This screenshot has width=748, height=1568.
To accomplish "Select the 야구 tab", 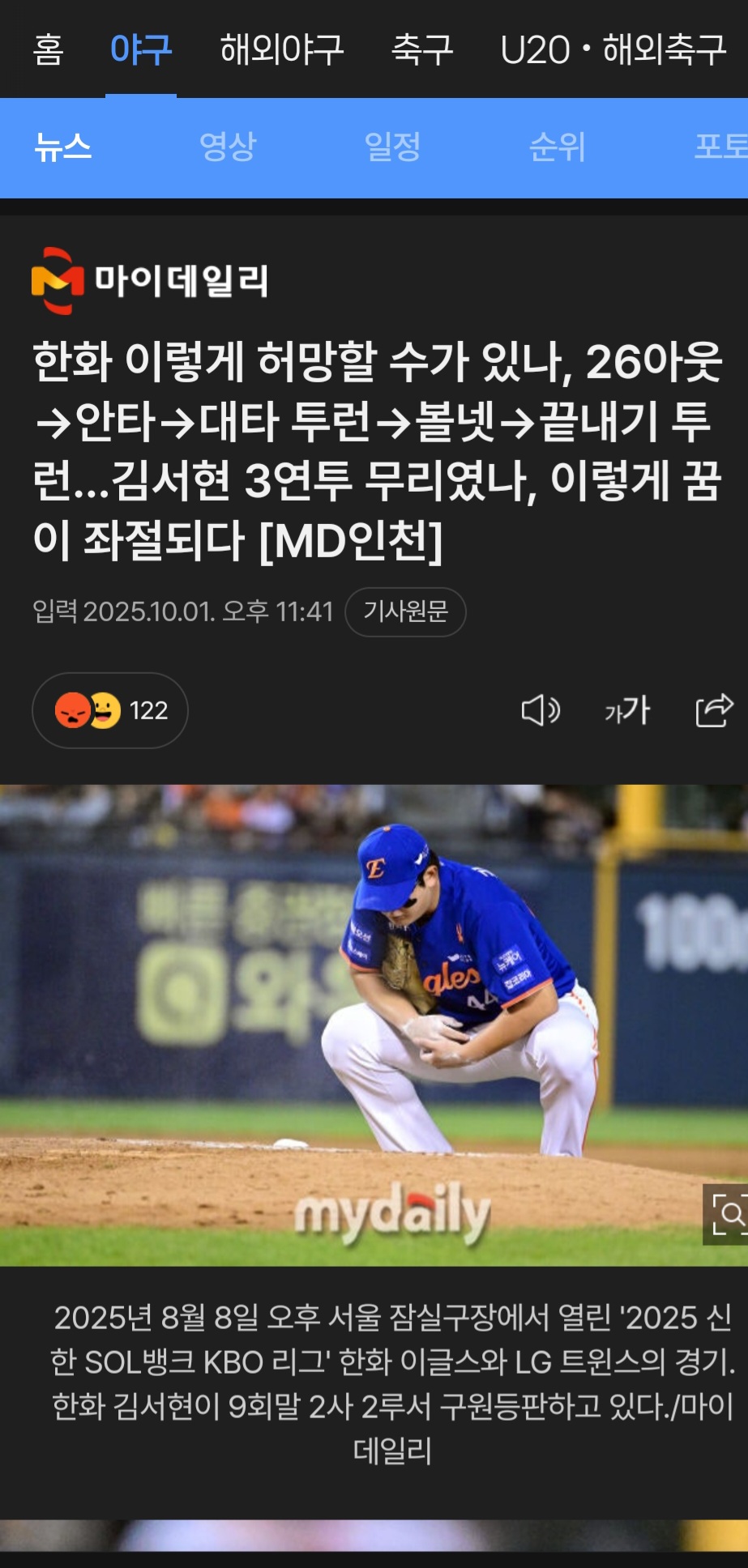I will (140, 50).
